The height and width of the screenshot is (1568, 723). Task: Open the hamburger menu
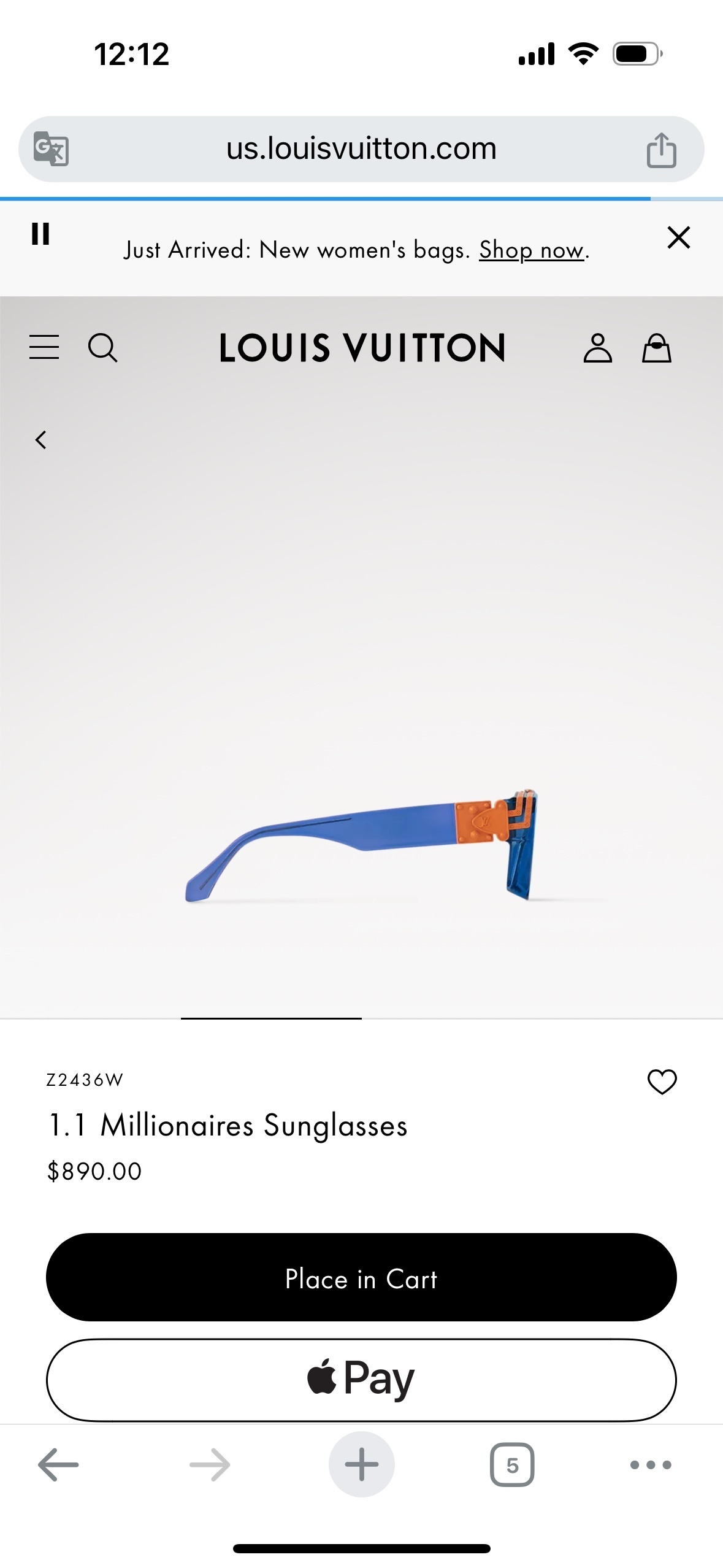coord(44,347)
